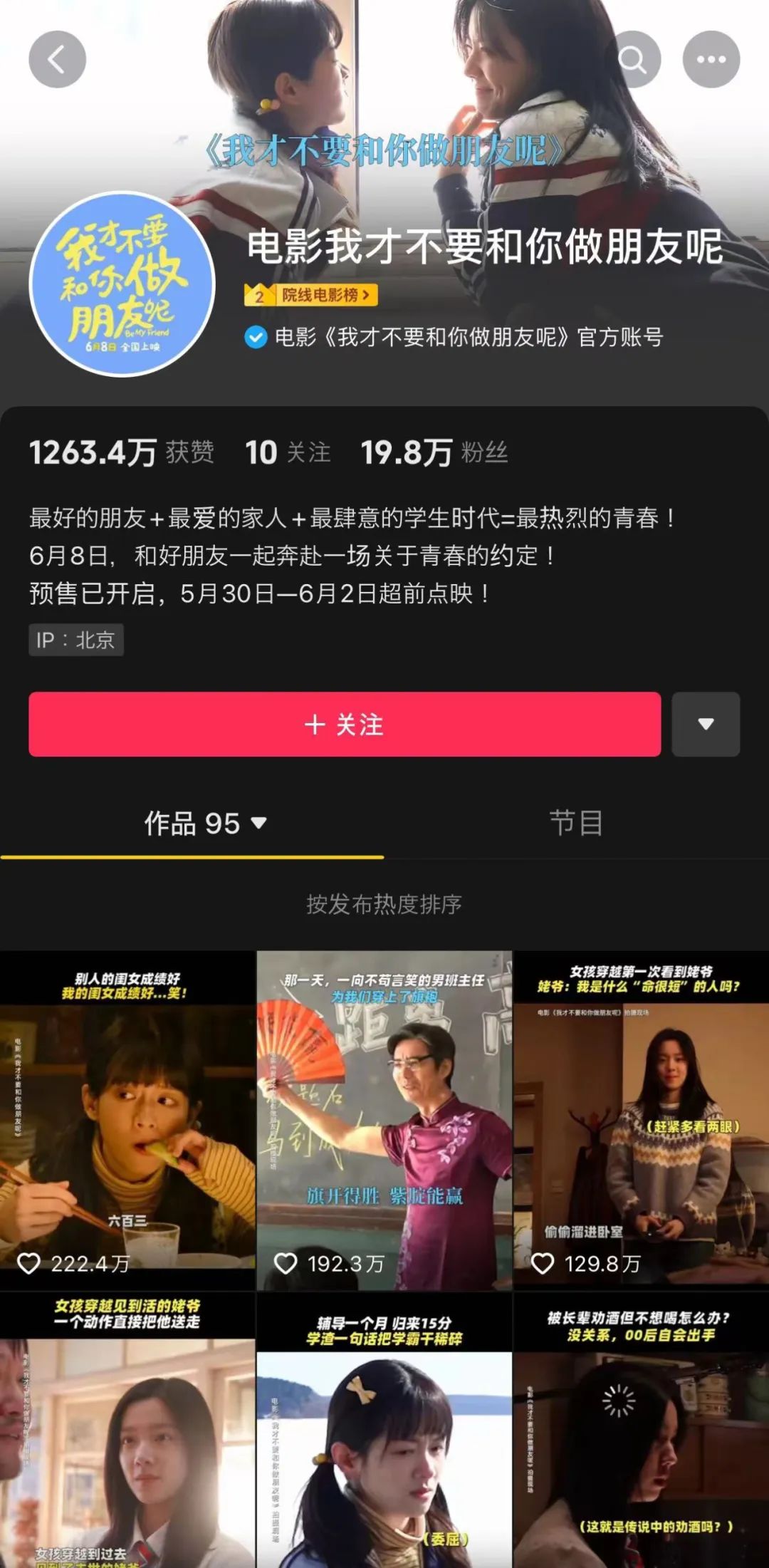Viewport: 769px width, 1568px height.
Task: Go back using the arrow icon
Action: [57, 60]
